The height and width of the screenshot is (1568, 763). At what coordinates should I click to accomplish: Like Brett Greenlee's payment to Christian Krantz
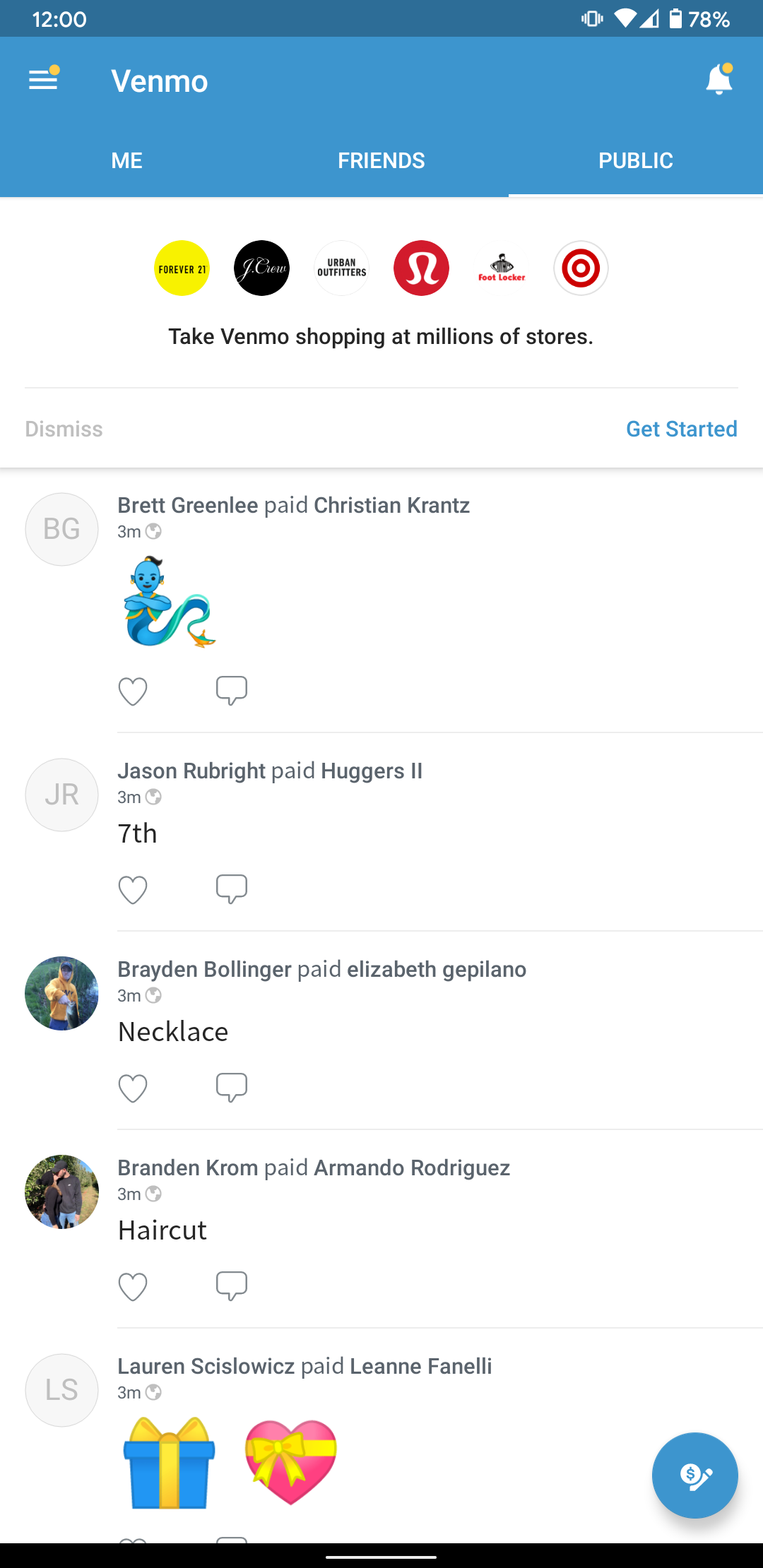coord(134,691)
